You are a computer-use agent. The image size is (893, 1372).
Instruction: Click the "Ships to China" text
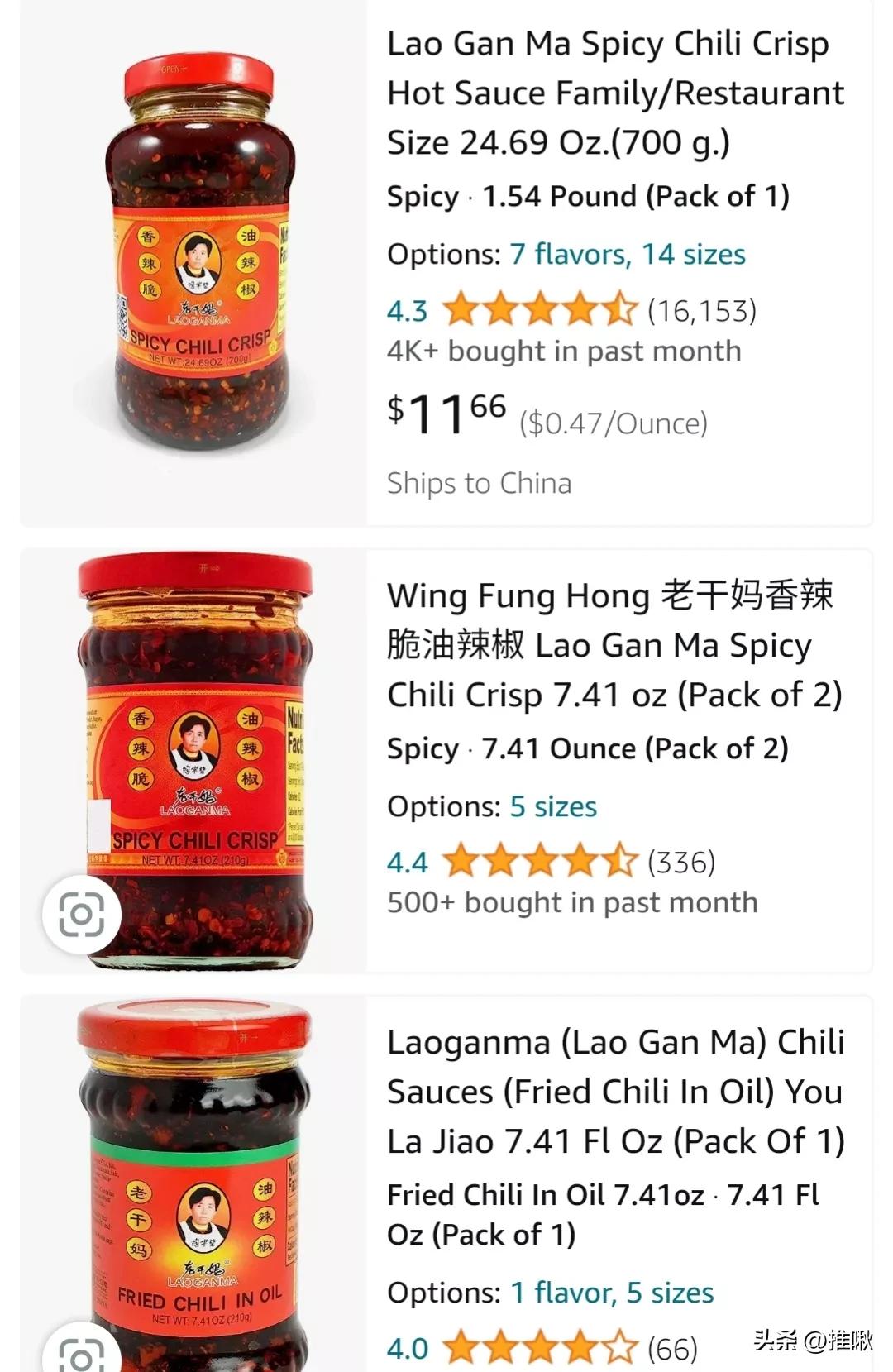480,483
